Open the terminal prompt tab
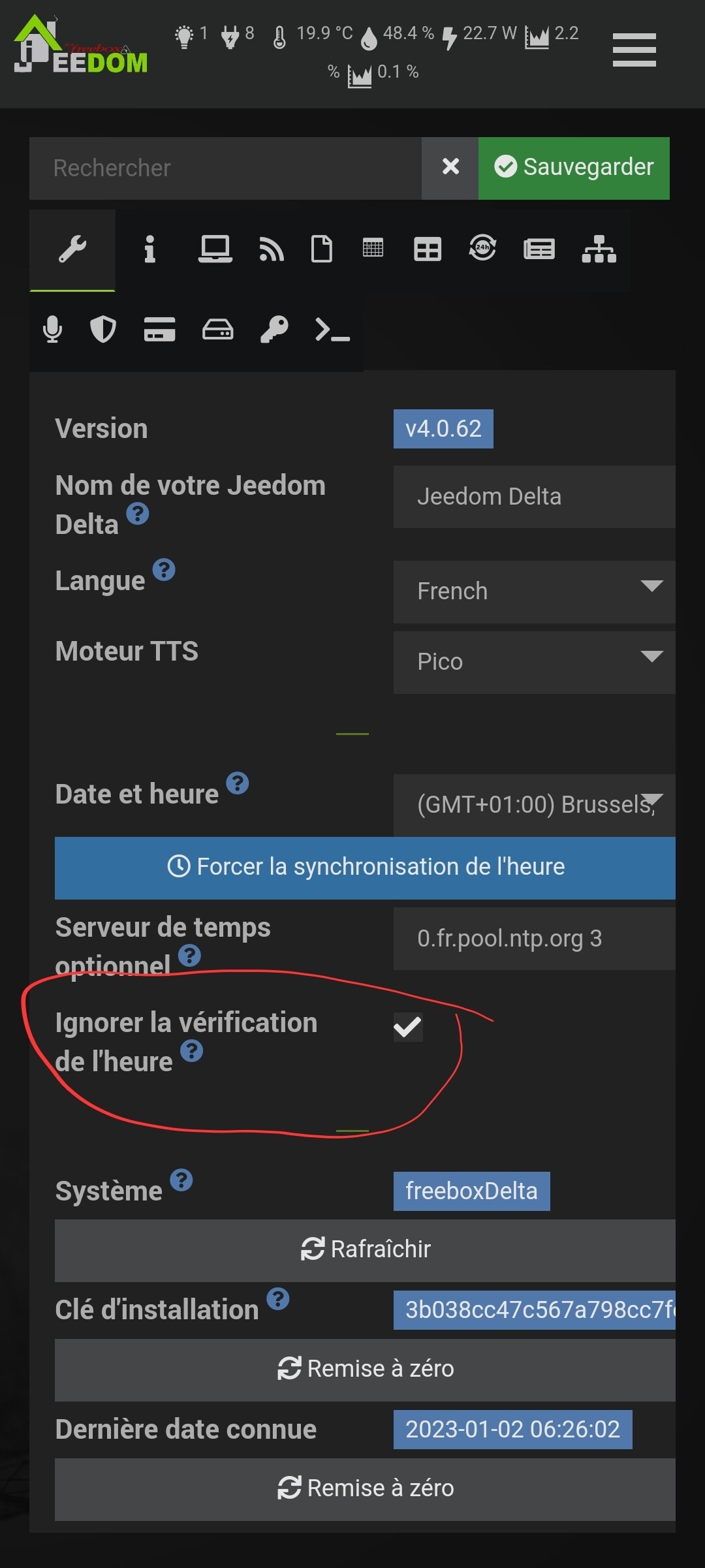 (332, 329)
